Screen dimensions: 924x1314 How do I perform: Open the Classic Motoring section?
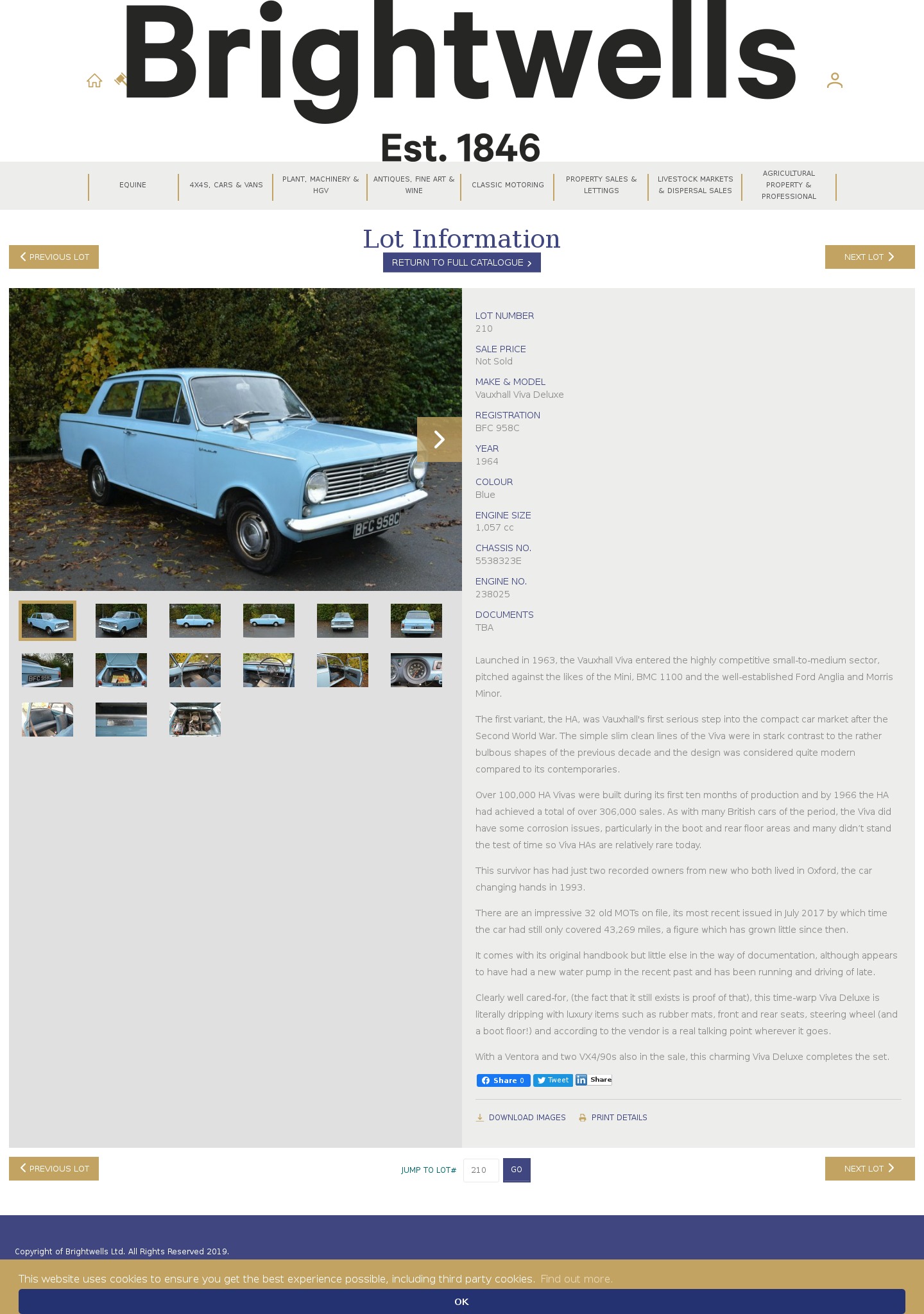point(508,185)
